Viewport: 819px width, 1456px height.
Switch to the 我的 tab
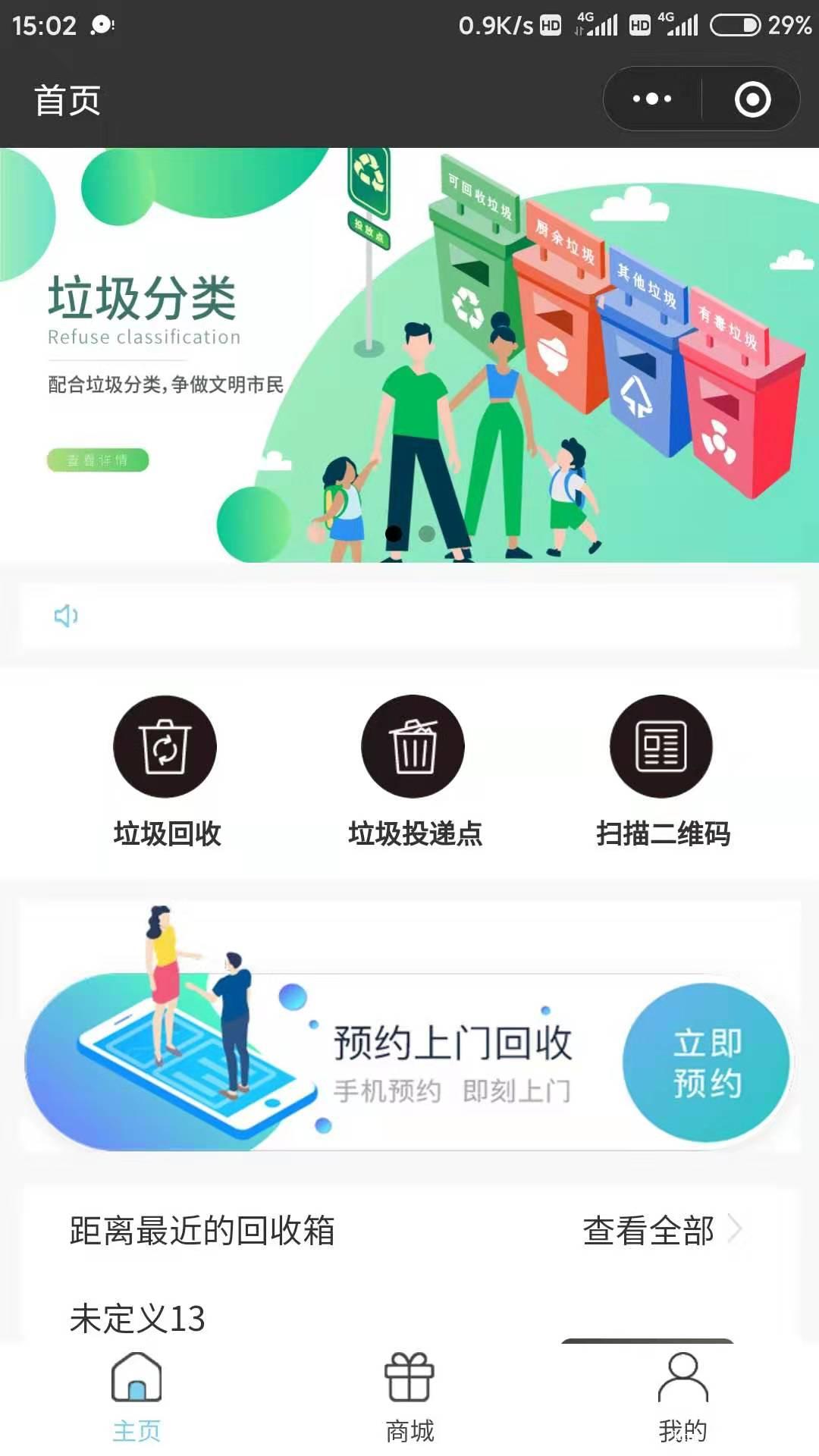682,1399
